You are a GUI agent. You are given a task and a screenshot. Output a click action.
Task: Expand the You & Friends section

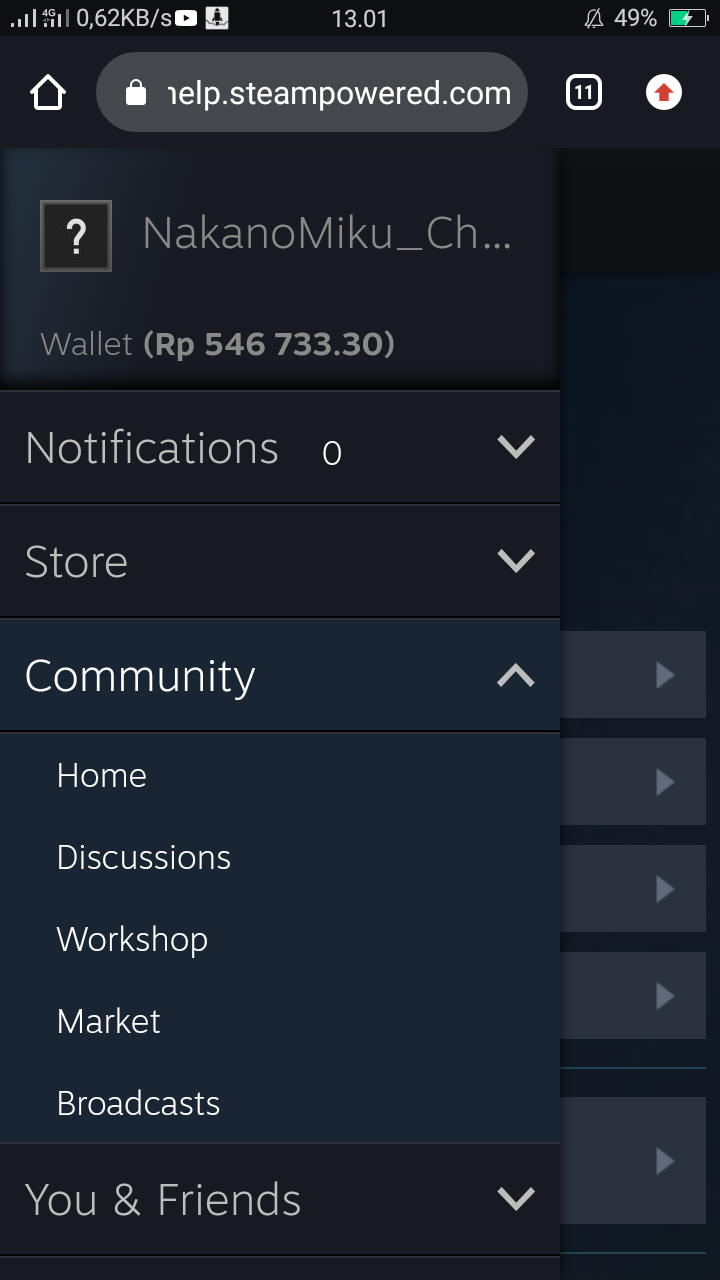click(280, 1199)
